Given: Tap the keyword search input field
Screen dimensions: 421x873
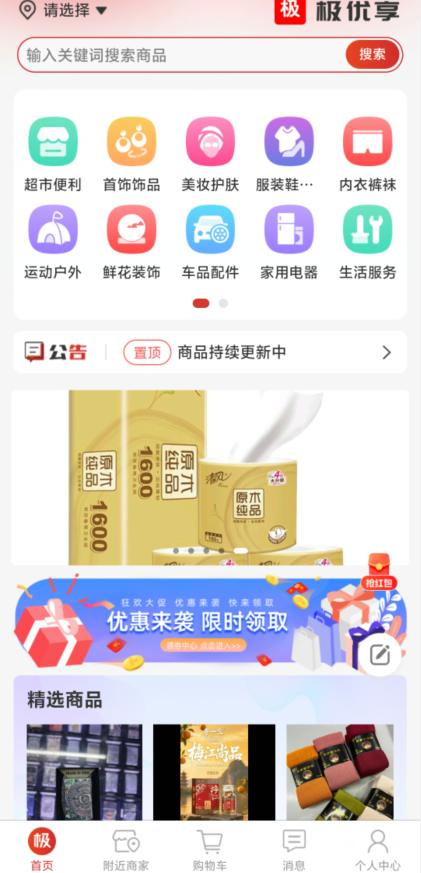Looking at the screenshot, I should coord(182,55).
